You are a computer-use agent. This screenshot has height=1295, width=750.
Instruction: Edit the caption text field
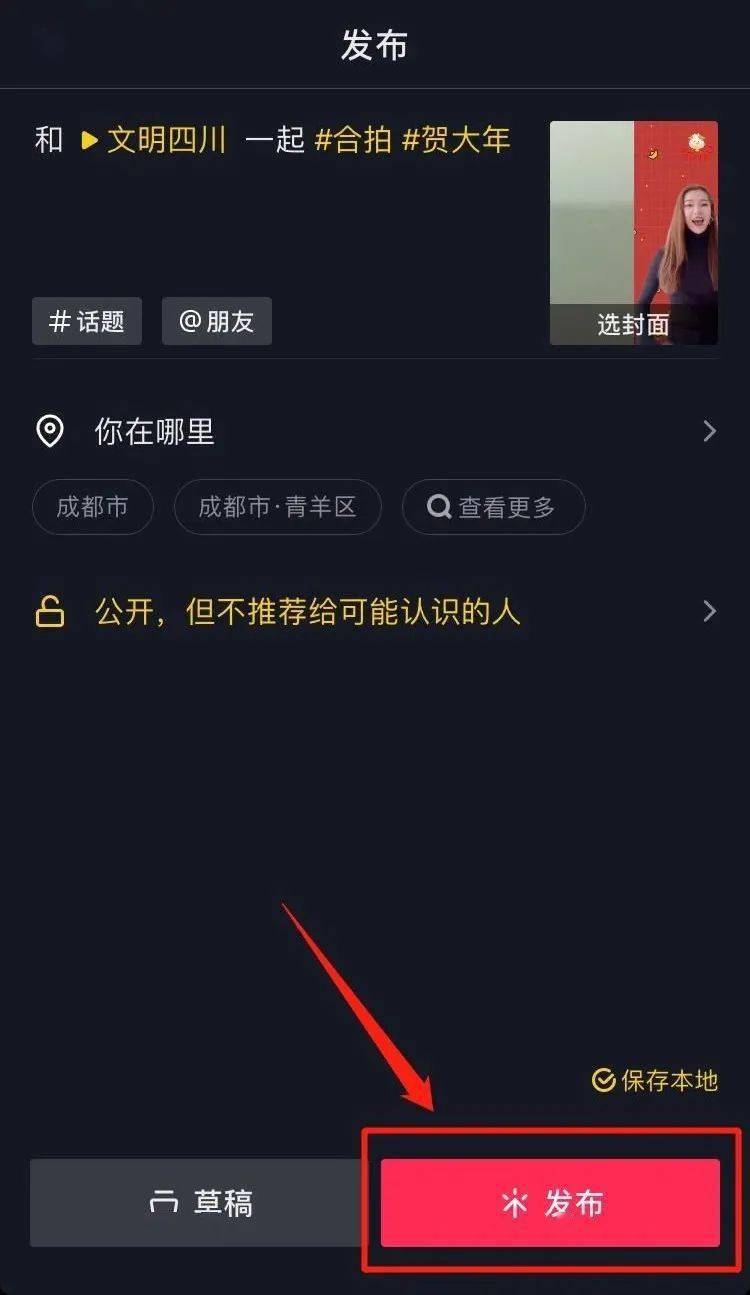coord(280,200)
